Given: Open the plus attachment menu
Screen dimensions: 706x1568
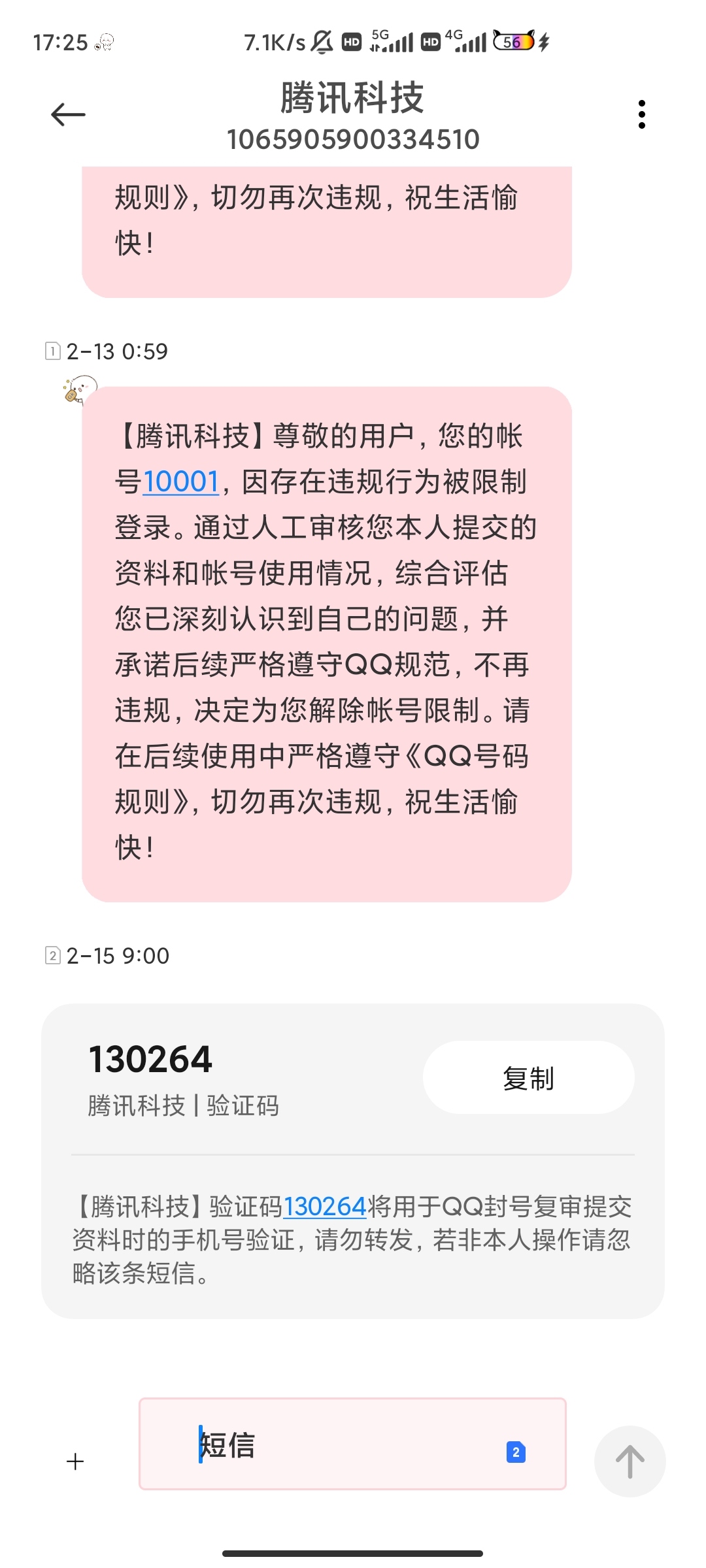Looking at the screenshot, I should pyautogui.click(x=76, y=1462).
